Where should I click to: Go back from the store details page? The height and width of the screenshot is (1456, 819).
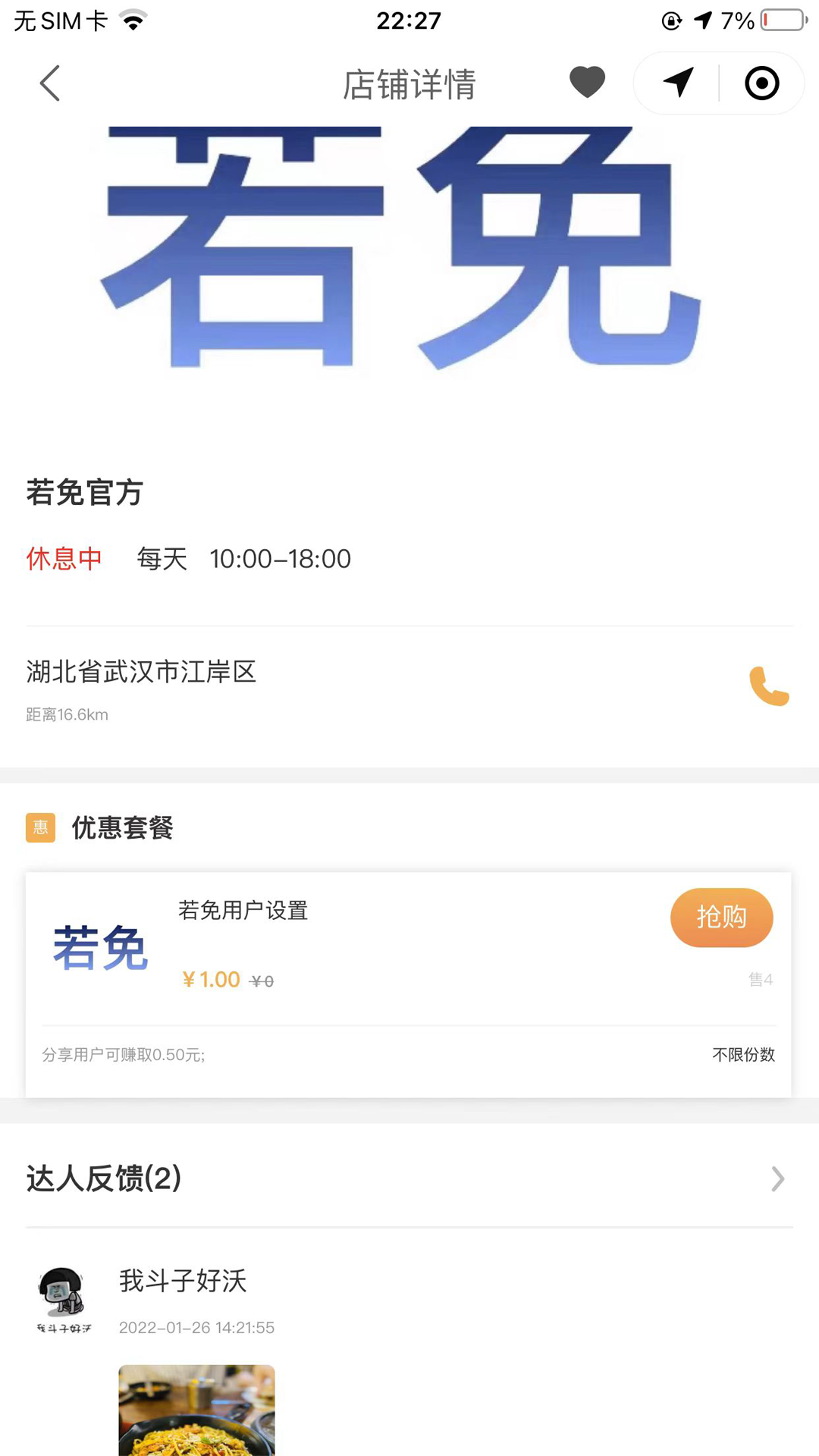coord(50,83)
